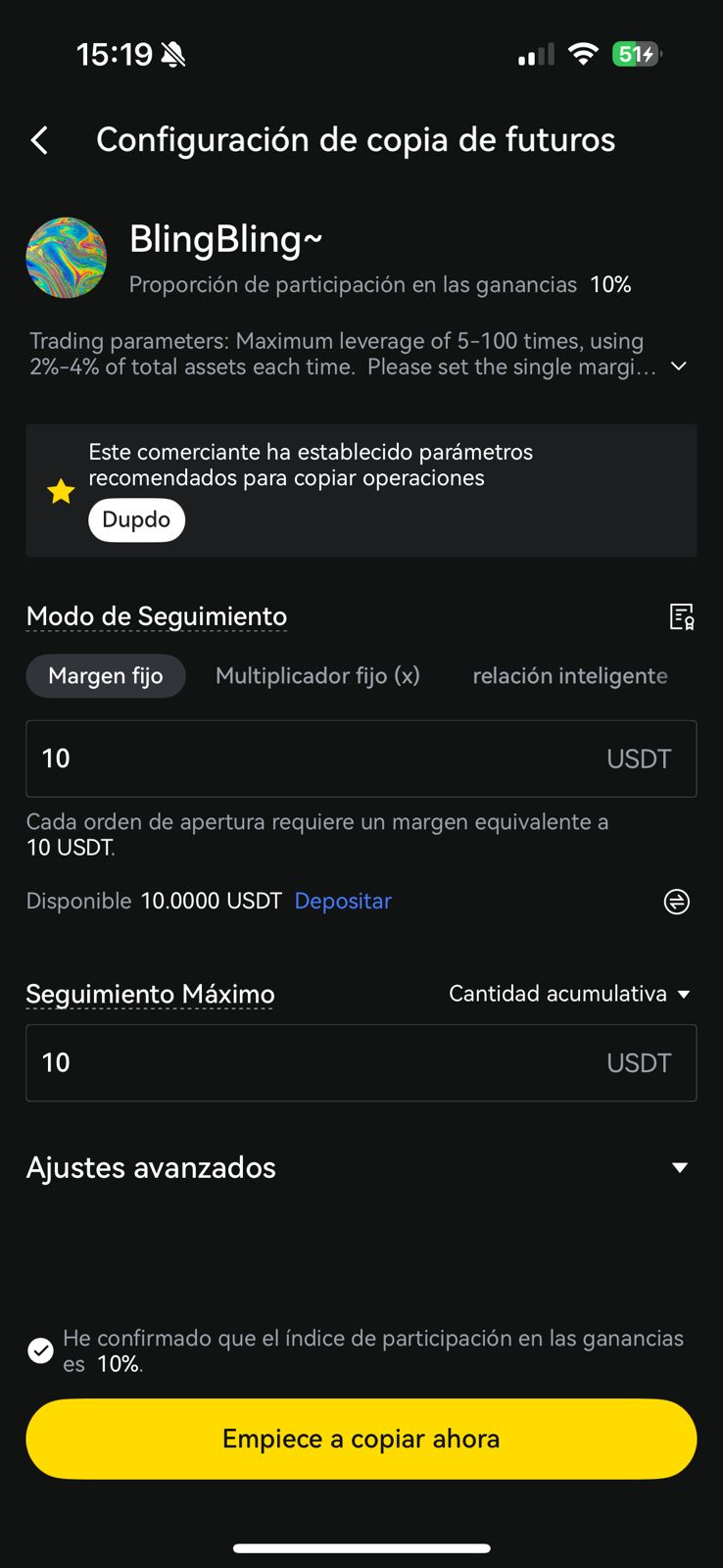This screenshot has height=1568, width=723.
Task: Switch to relación inteligente mode
Action: click(x=569, y=676)
